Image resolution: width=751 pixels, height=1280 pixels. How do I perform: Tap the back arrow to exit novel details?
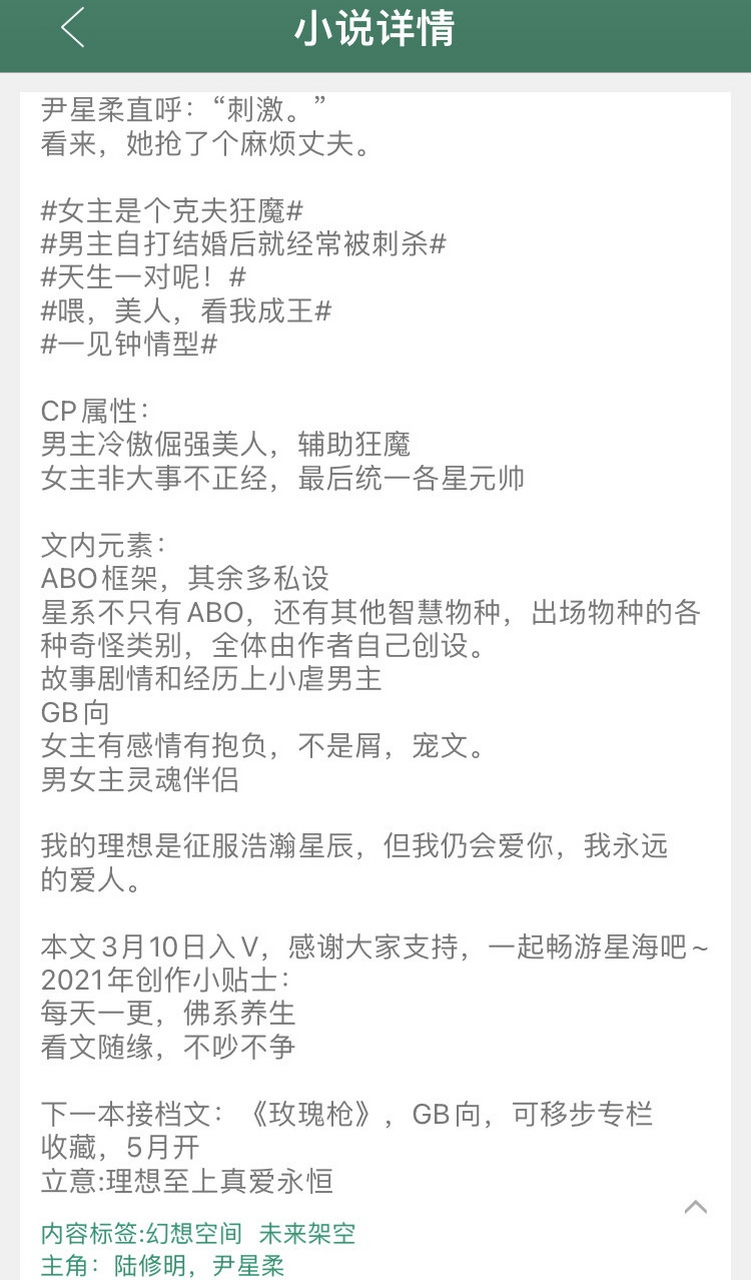coord(70,30)
